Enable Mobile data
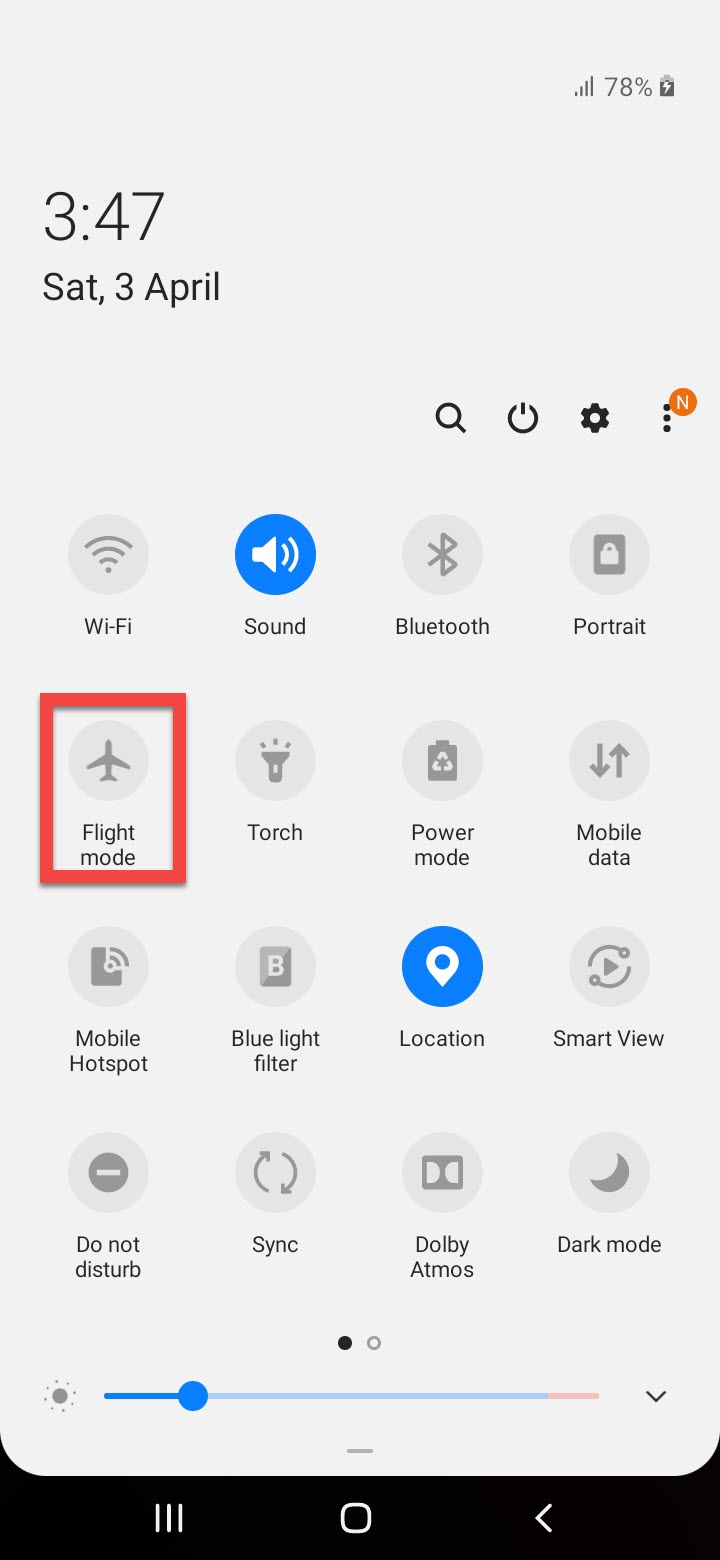 pos(609,761)
